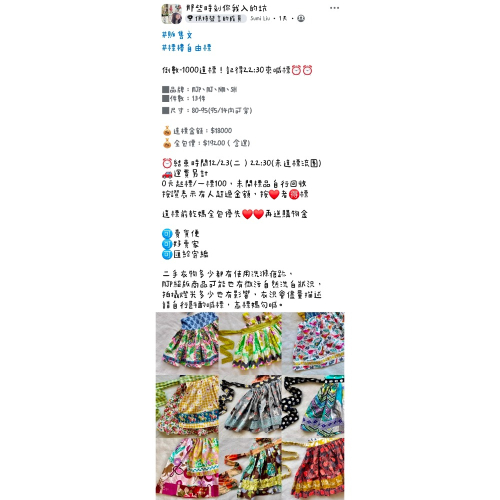This screenshot has width=500, height=500.
Task: Tap the member badge chip under the group name
Action: [x=216, y=18]
